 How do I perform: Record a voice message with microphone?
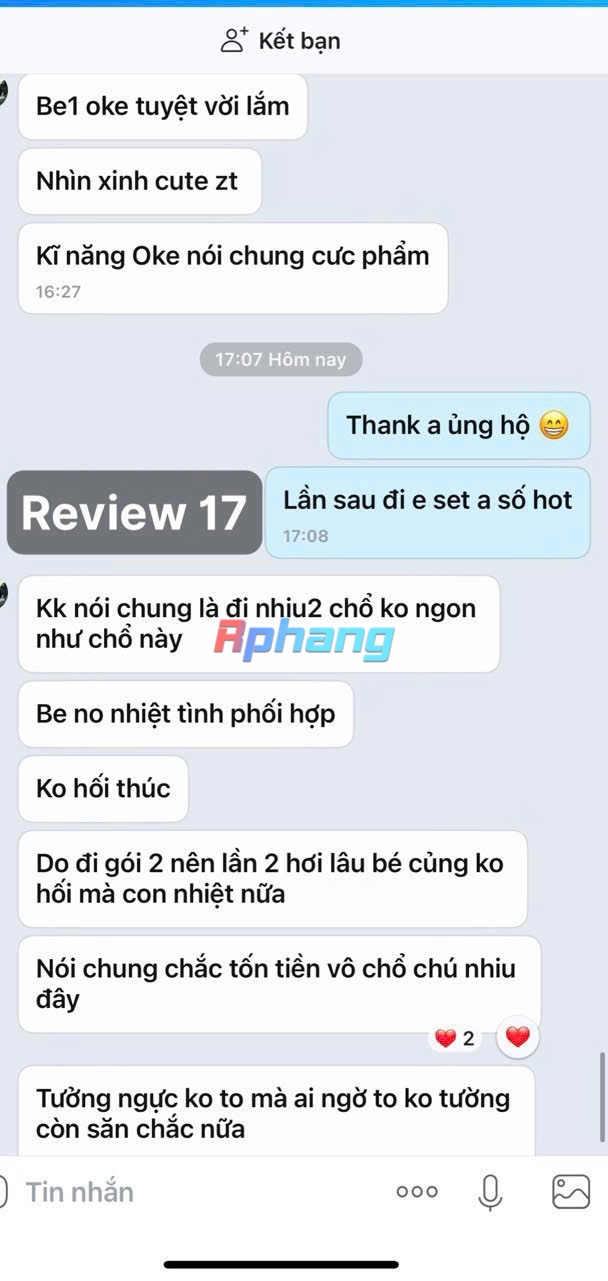490,1191
